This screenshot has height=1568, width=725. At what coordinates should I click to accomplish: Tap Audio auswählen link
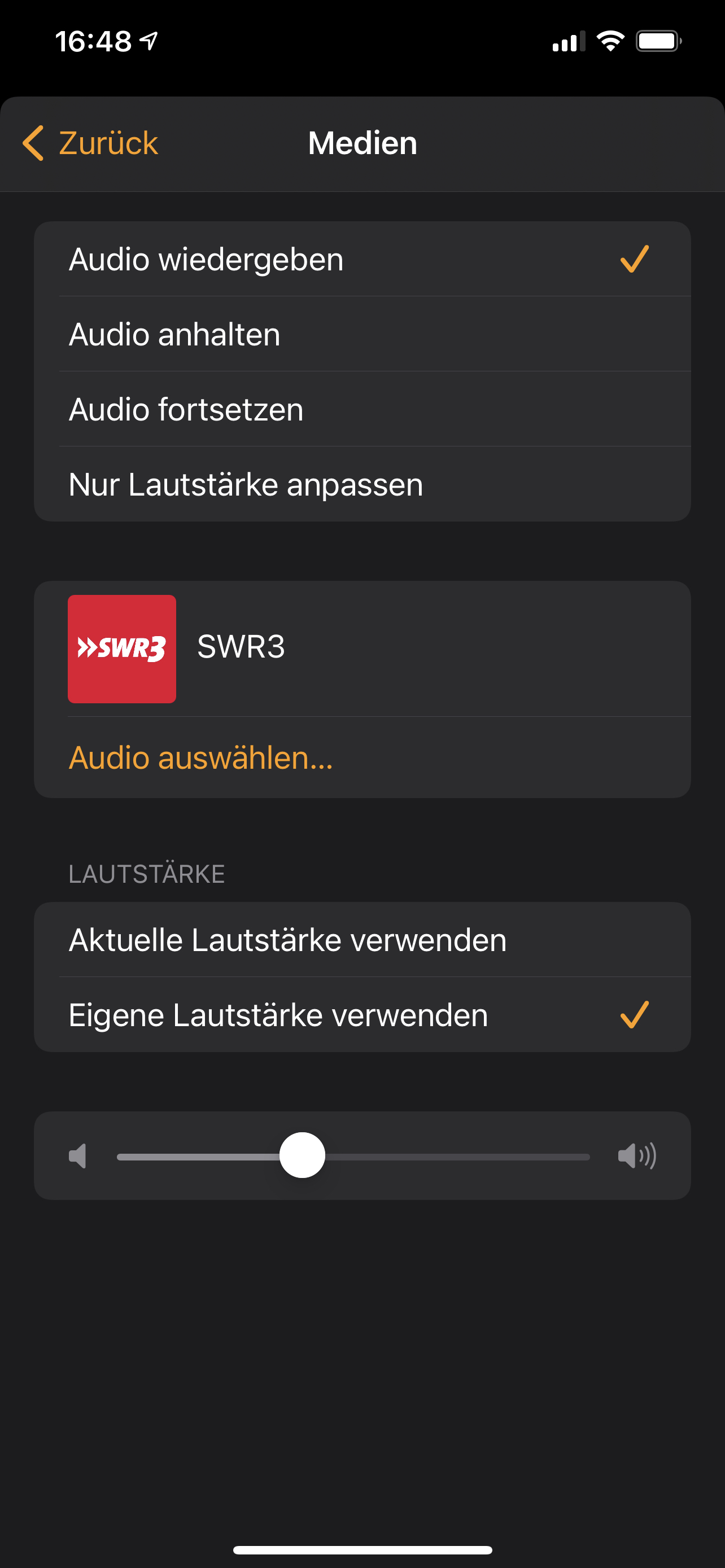[201, 758]
